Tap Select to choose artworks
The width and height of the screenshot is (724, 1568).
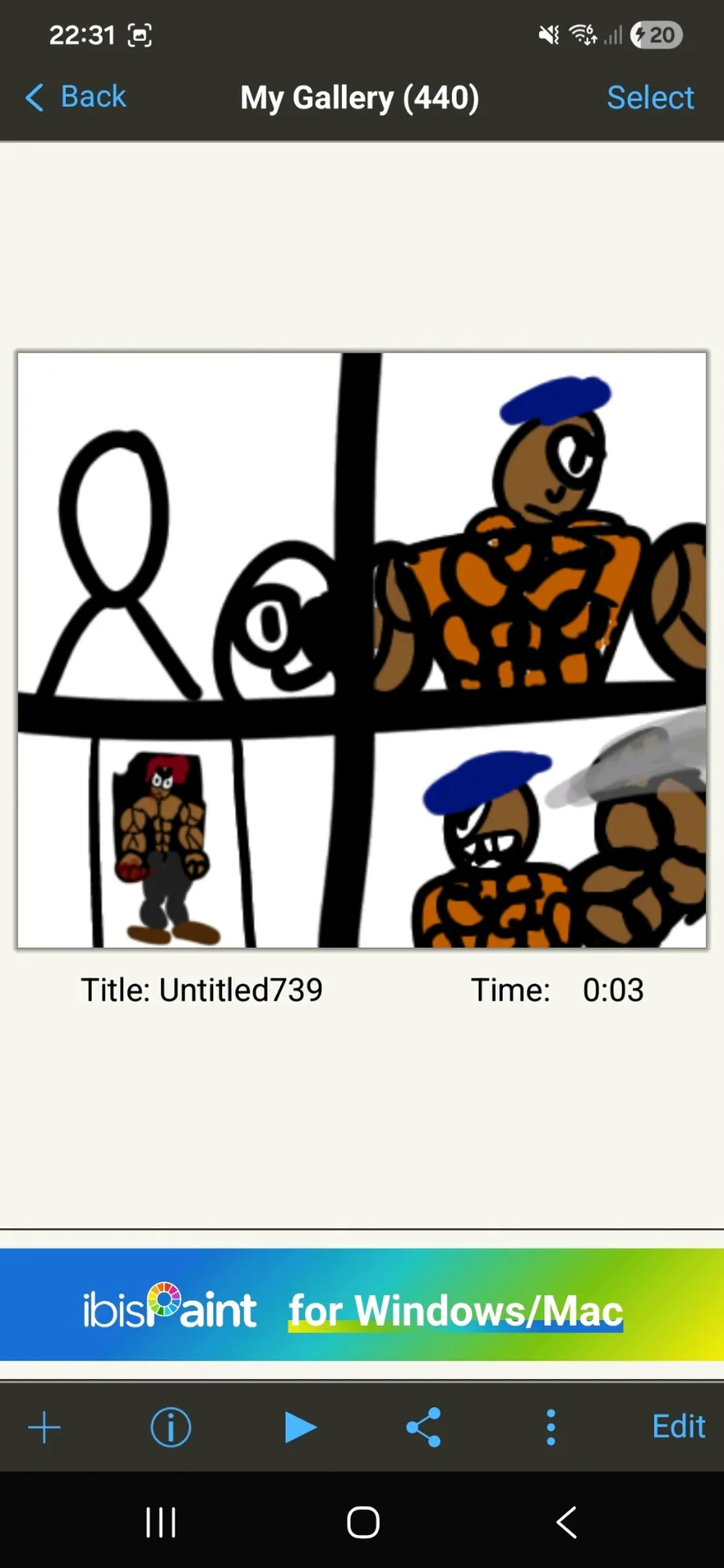[x=649, y=97]
